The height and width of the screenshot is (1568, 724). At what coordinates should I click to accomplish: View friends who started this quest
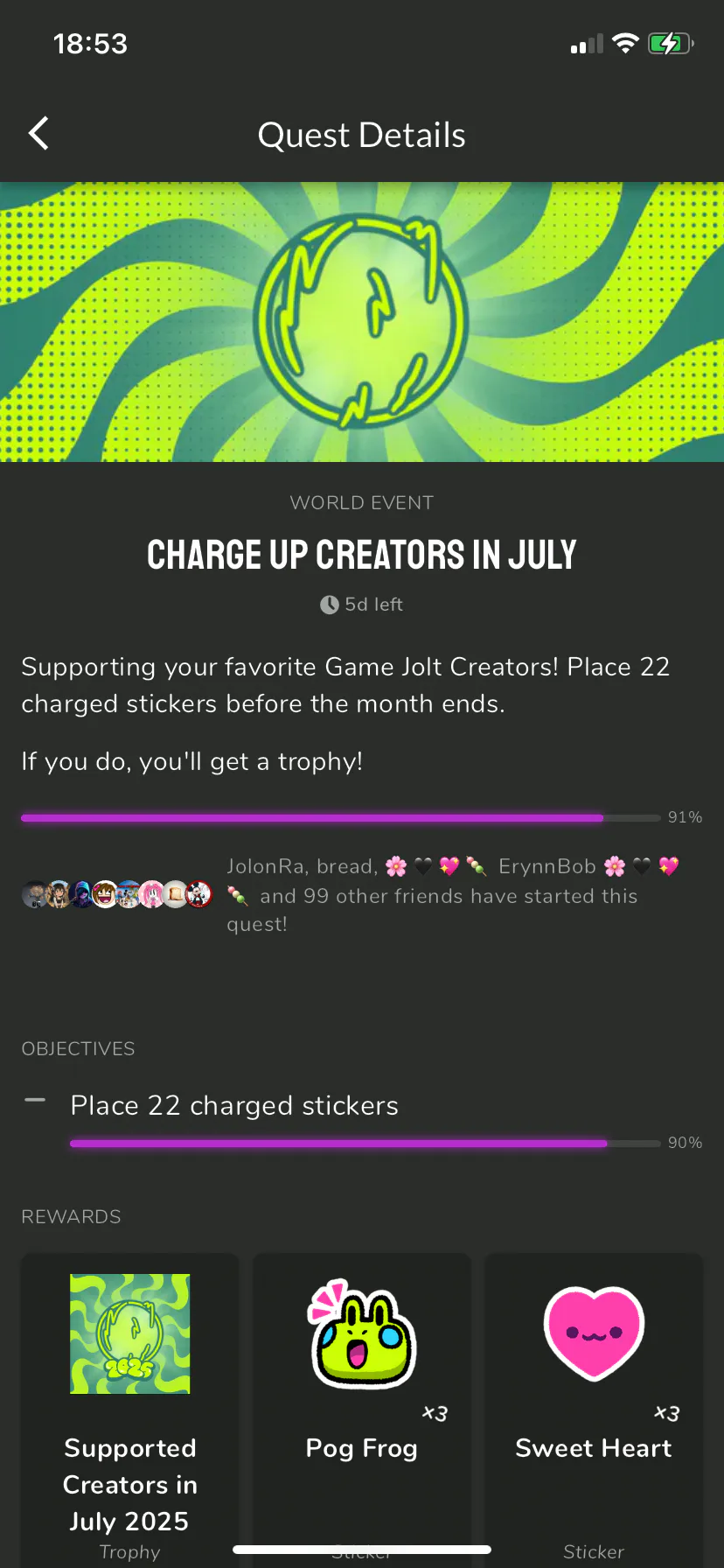click(362, 894)
